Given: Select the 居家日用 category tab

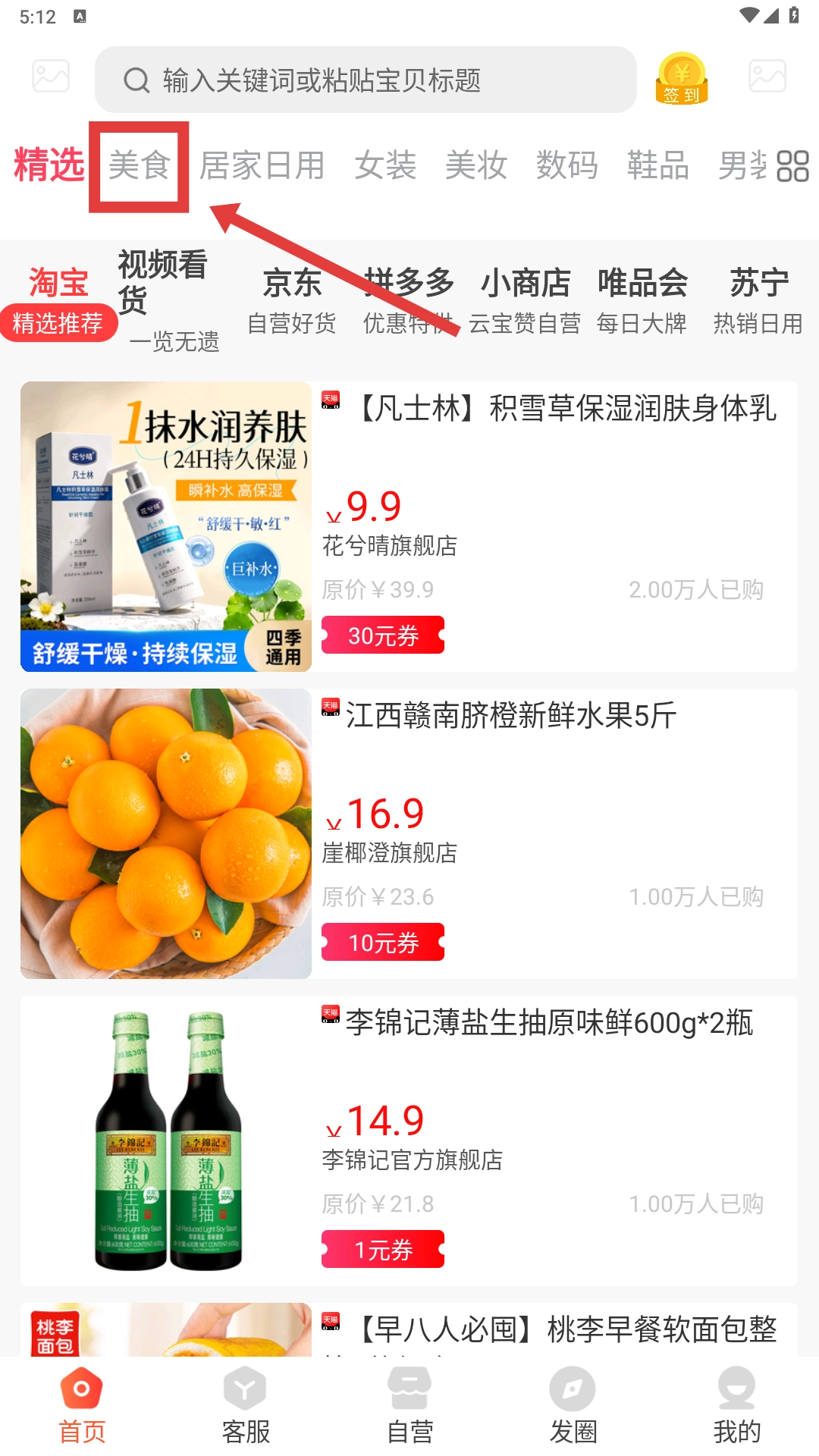Looking at the screenshot, I should (x=262, y=165).
